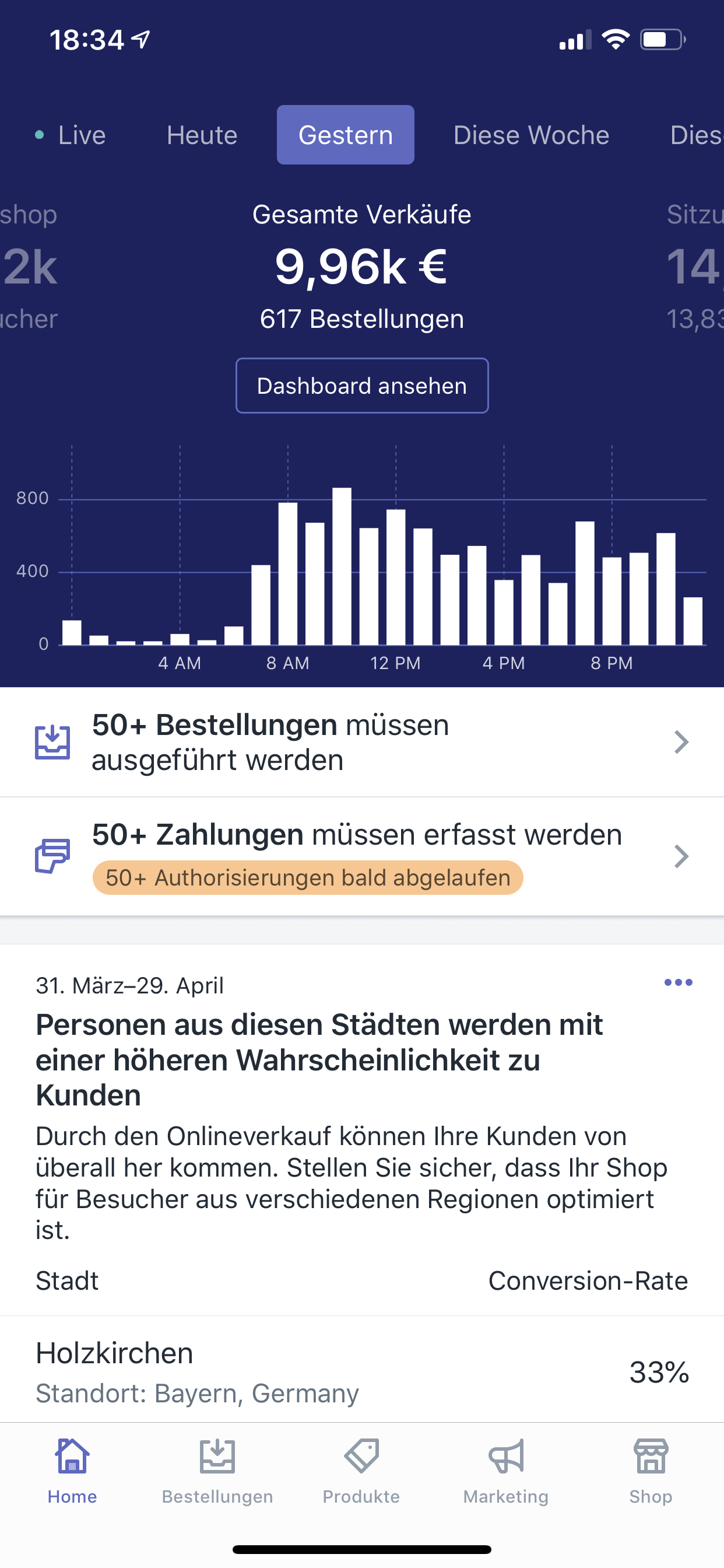This screenshot has width=724, height=1568.
Task: Open the 50+ Bestellungen to fulfill row
Action: (362, 743)
